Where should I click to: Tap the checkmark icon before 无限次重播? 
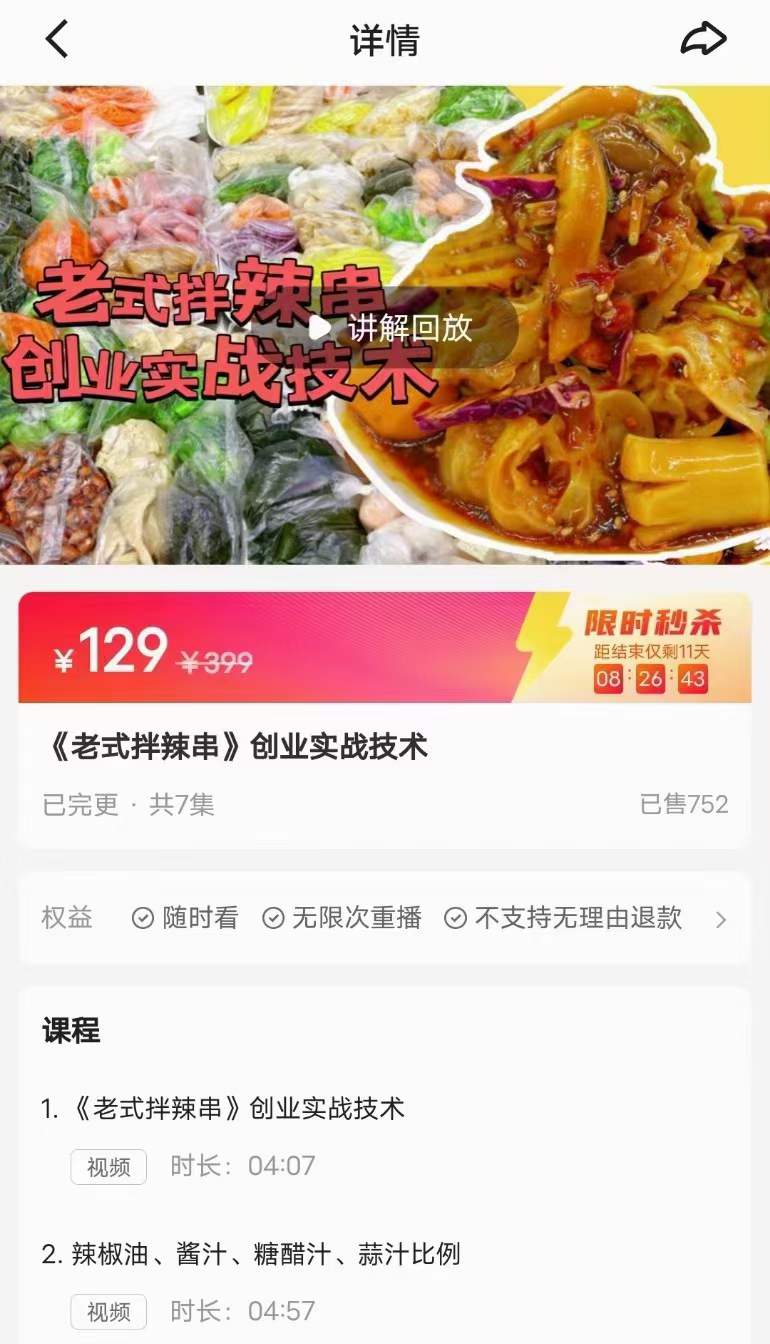[272, 918]
